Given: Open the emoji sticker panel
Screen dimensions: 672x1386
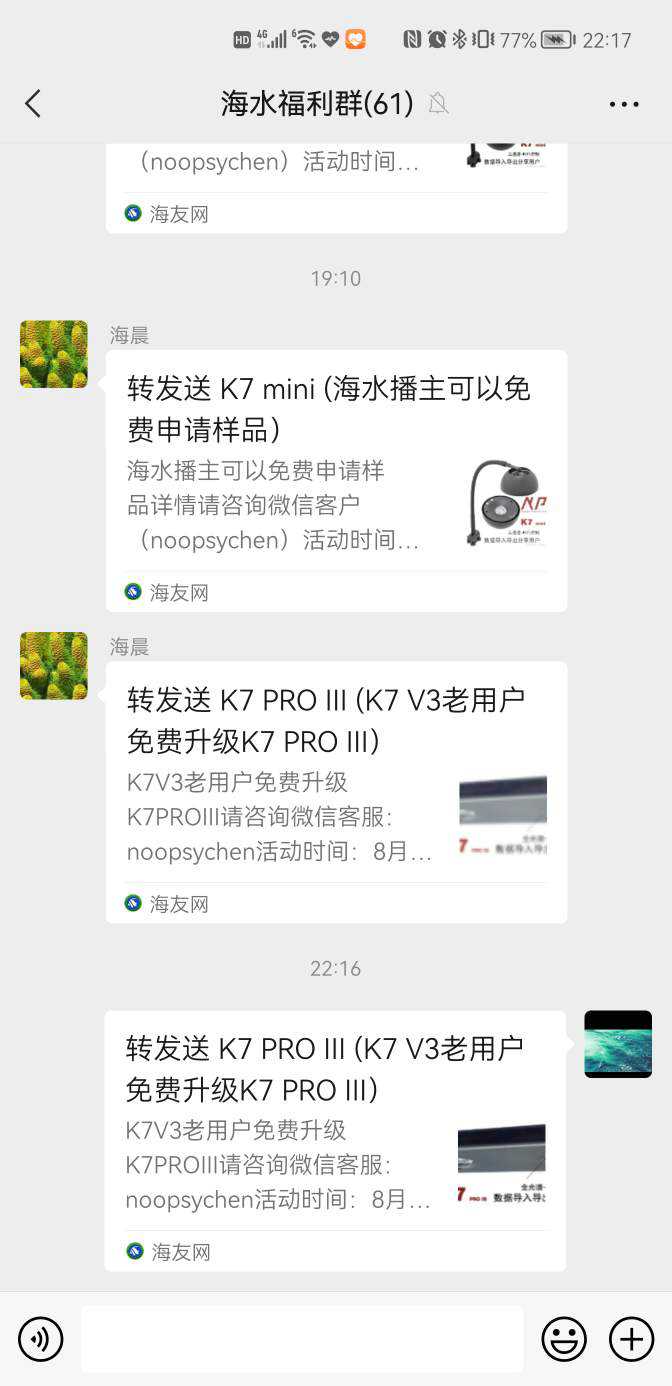Looking at the screenshot, I should [564, 1338].
